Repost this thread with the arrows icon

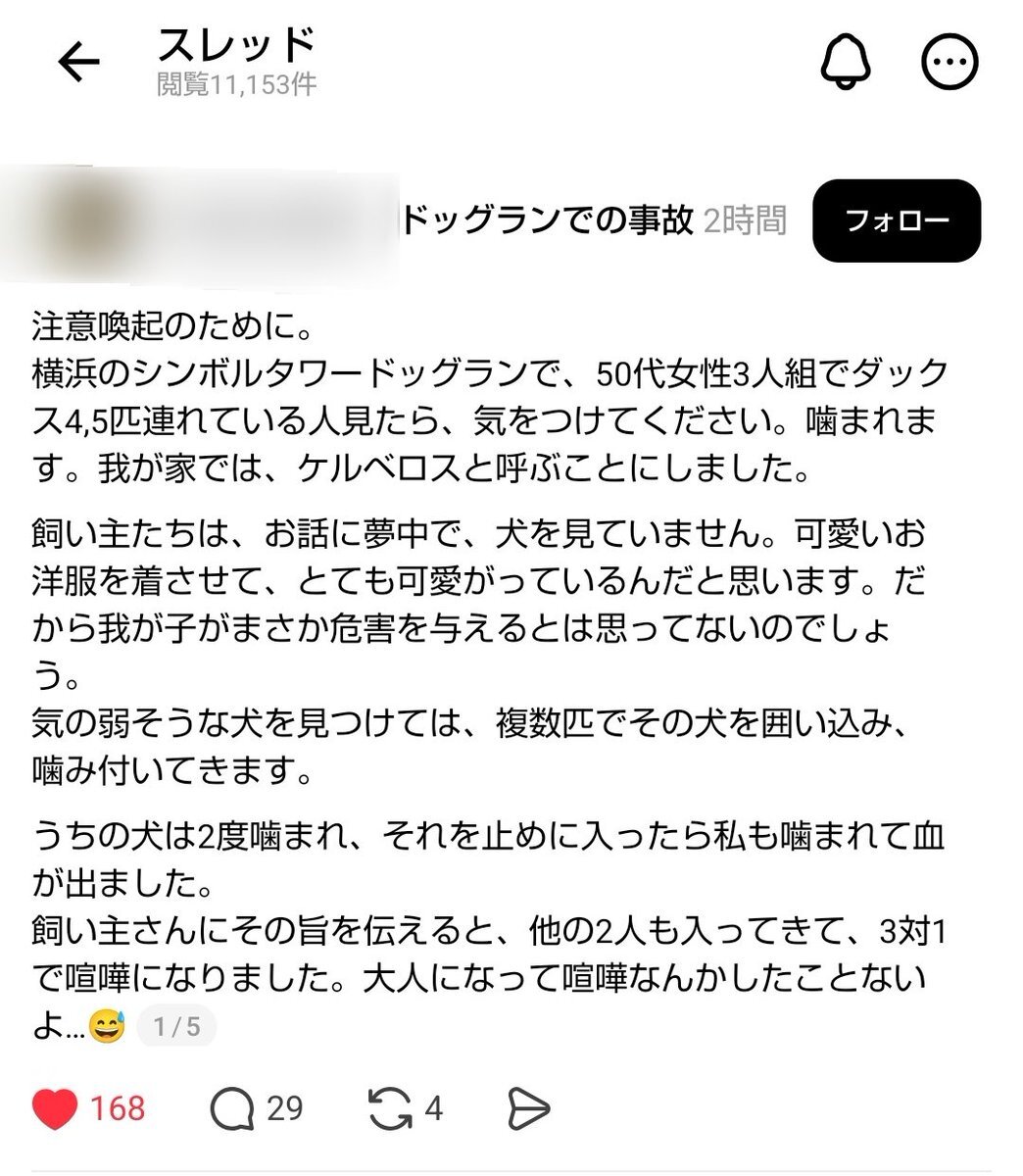[390, 1108]
